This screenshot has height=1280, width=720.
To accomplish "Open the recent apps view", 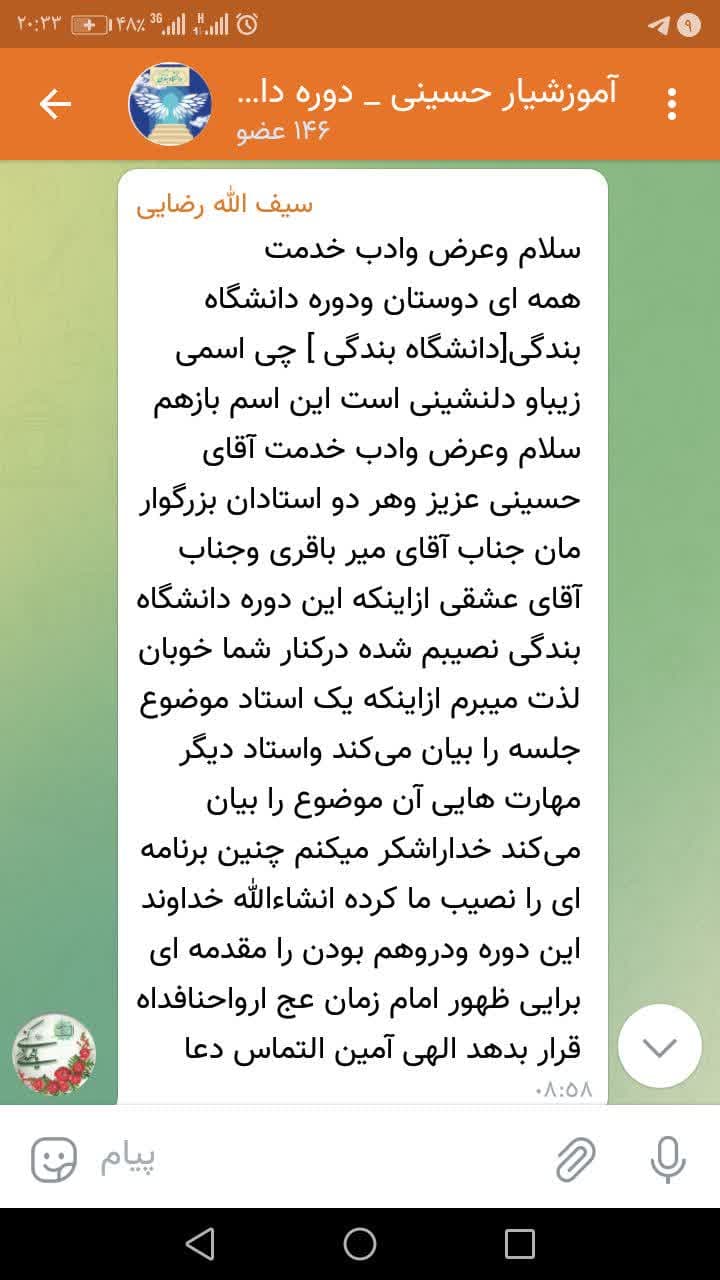I will pyautogui.click(x=520, y=1244).
